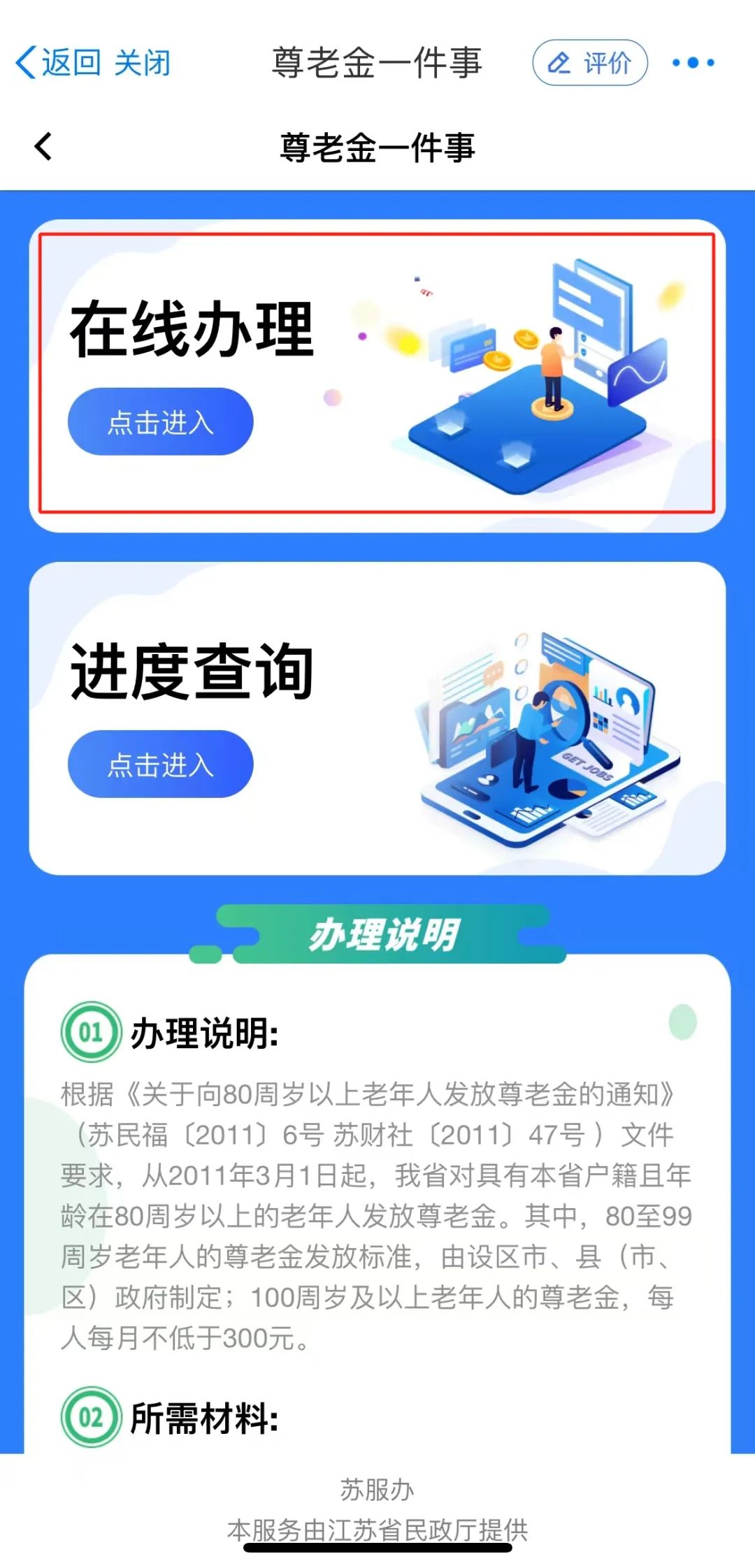Enter 进度查询 via 点击进入 button
755x1568 pixels.
[x=160, y=764]
